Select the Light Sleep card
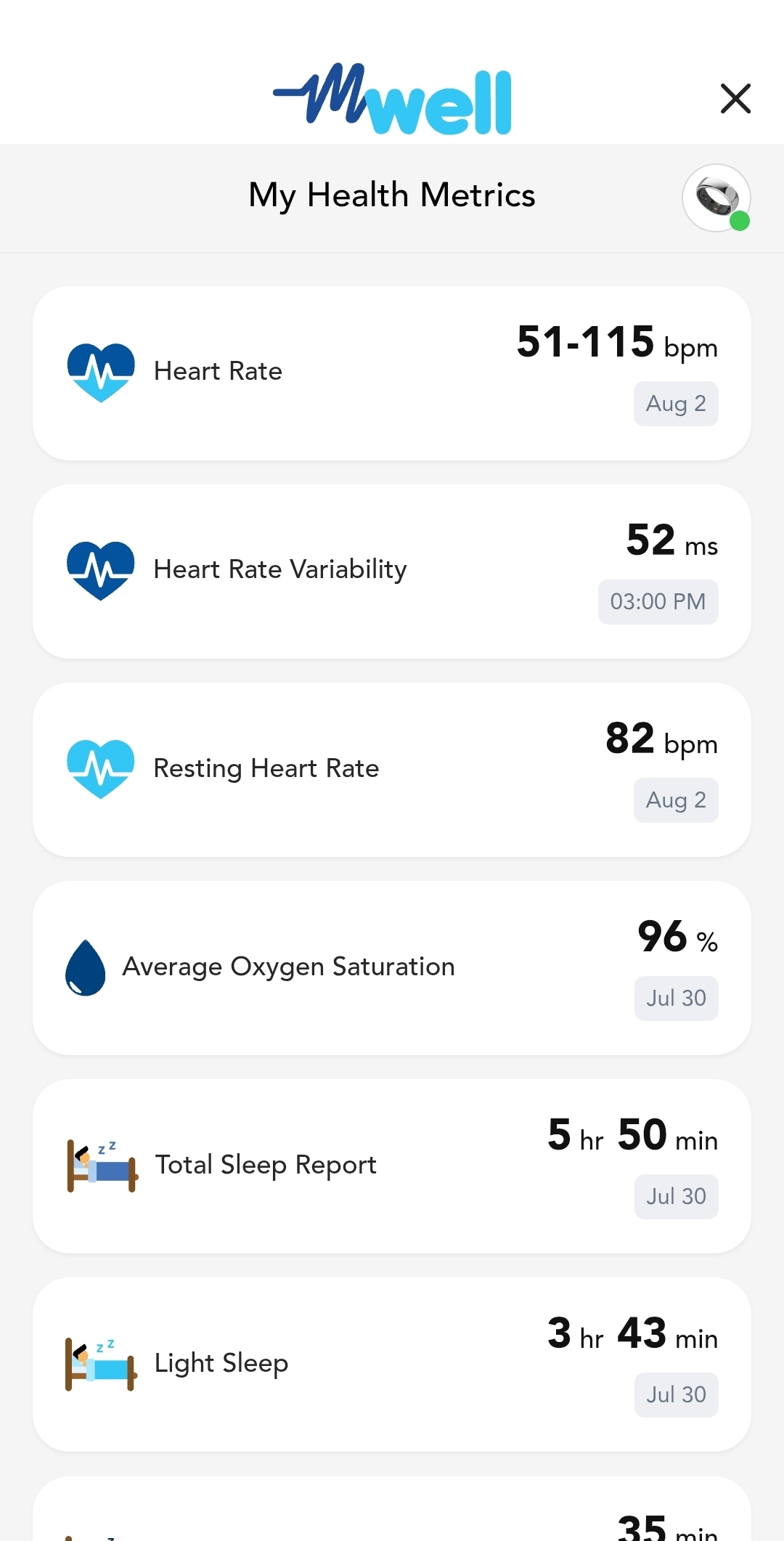 coord(392,1365)
